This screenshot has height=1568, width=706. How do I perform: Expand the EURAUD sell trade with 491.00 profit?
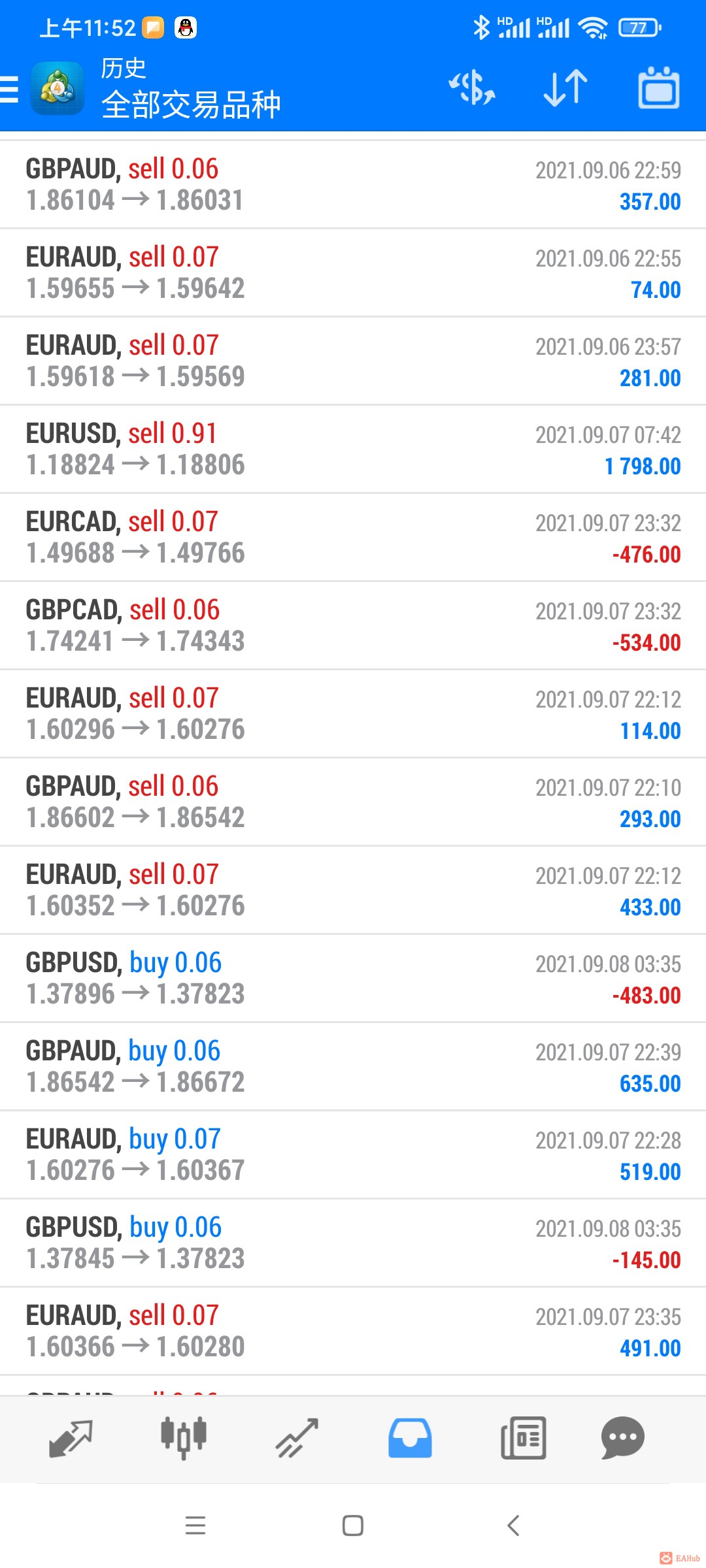point(353,1331)
